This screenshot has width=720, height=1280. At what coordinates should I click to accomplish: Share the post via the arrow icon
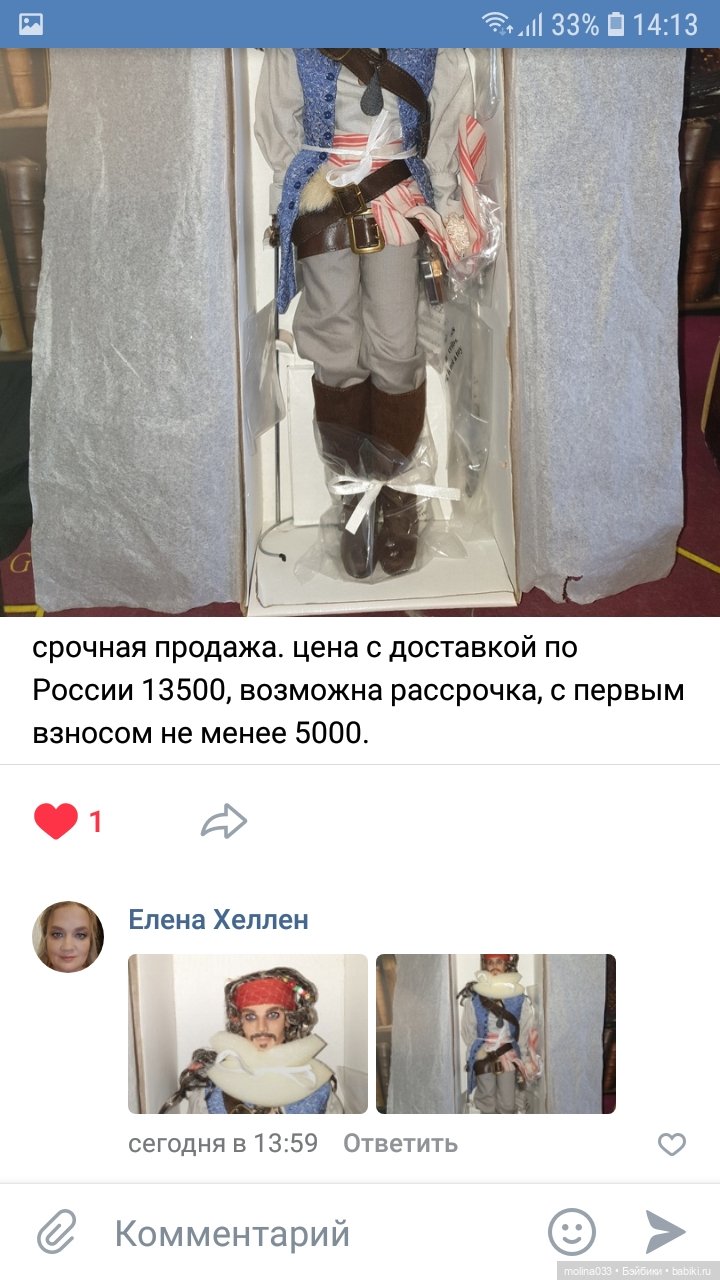224,822
